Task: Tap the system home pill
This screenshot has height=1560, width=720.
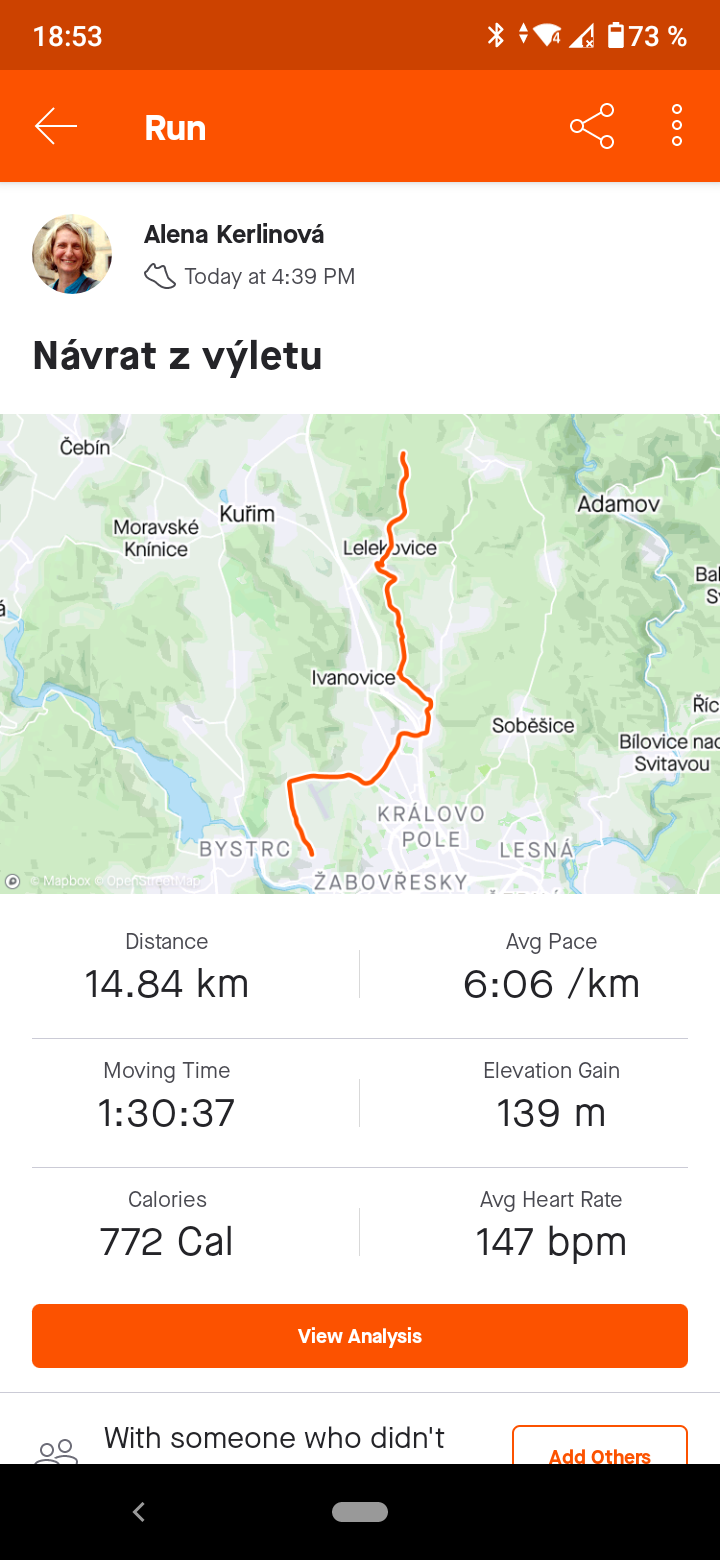Action: 360,1512
